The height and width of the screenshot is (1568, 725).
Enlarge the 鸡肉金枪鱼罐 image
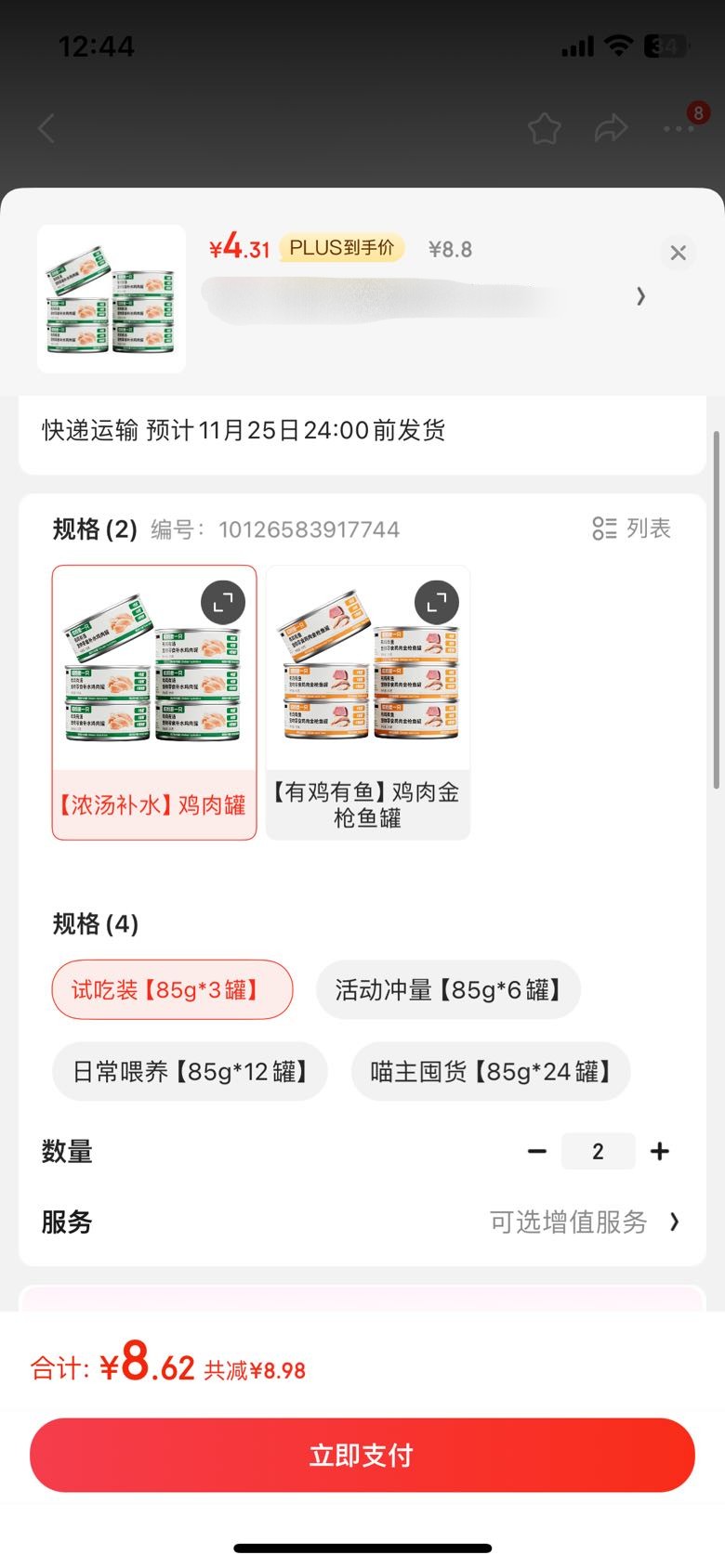coord(437,603)
